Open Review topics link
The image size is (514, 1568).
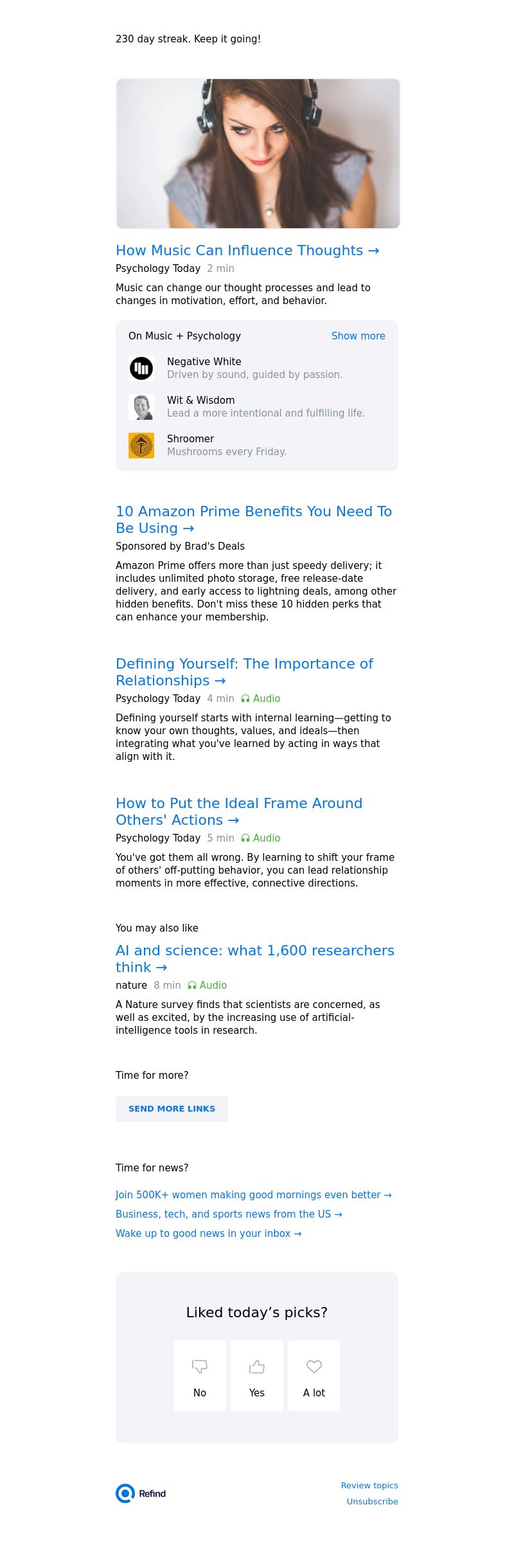click(369, 1486)
